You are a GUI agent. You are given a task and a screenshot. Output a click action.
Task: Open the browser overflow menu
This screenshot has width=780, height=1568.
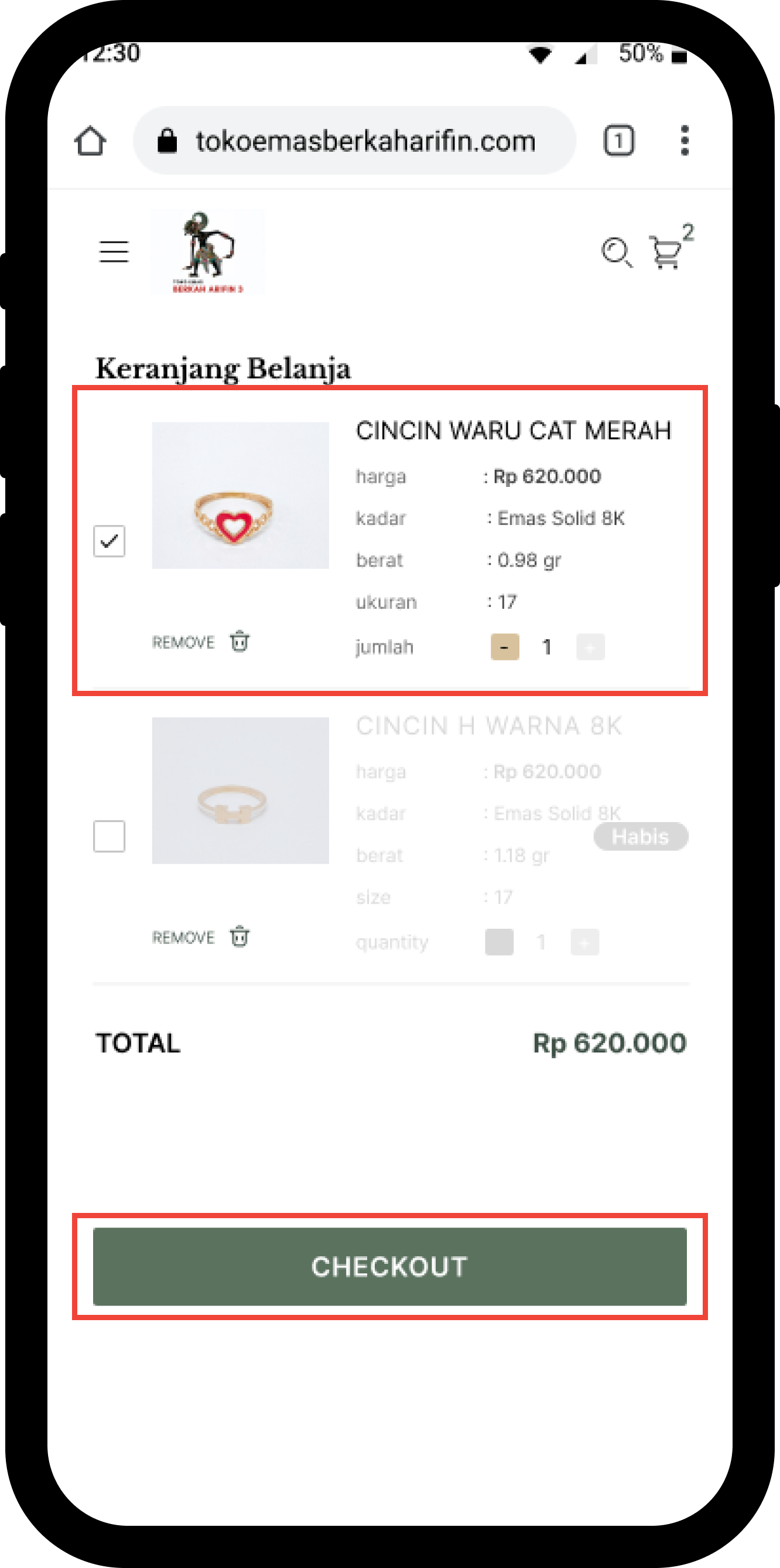click(685, 141)
